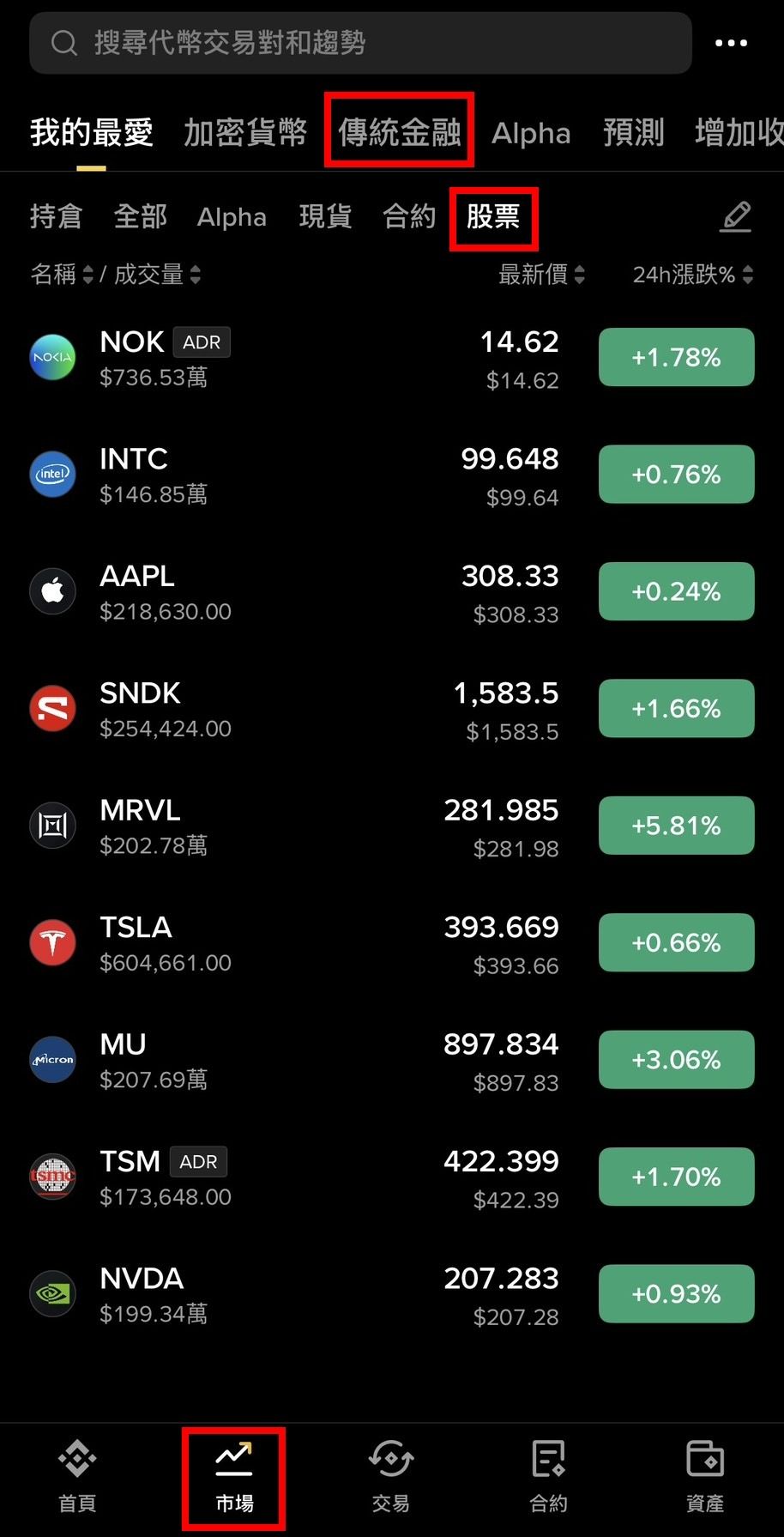Select the 現貨 sub-tab
The image size is (784, 1537).
(x=325, y=216)
